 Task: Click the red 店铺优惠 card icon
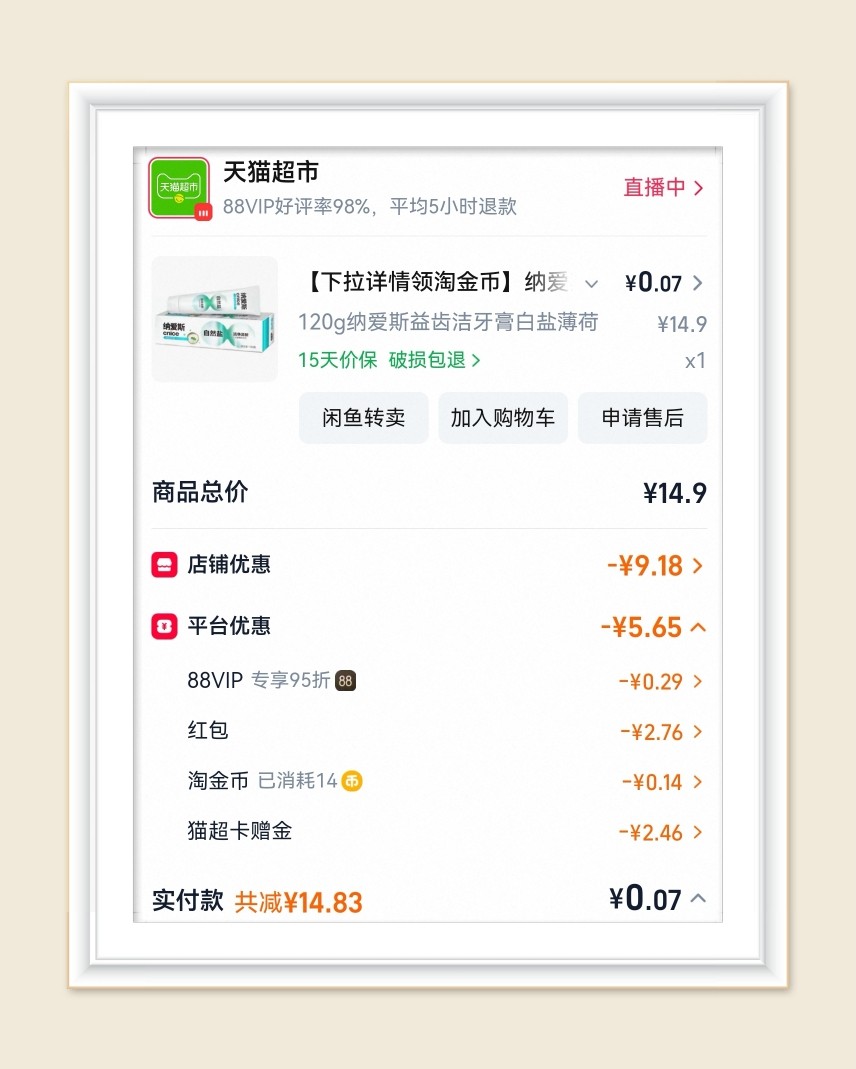point(164,564)
